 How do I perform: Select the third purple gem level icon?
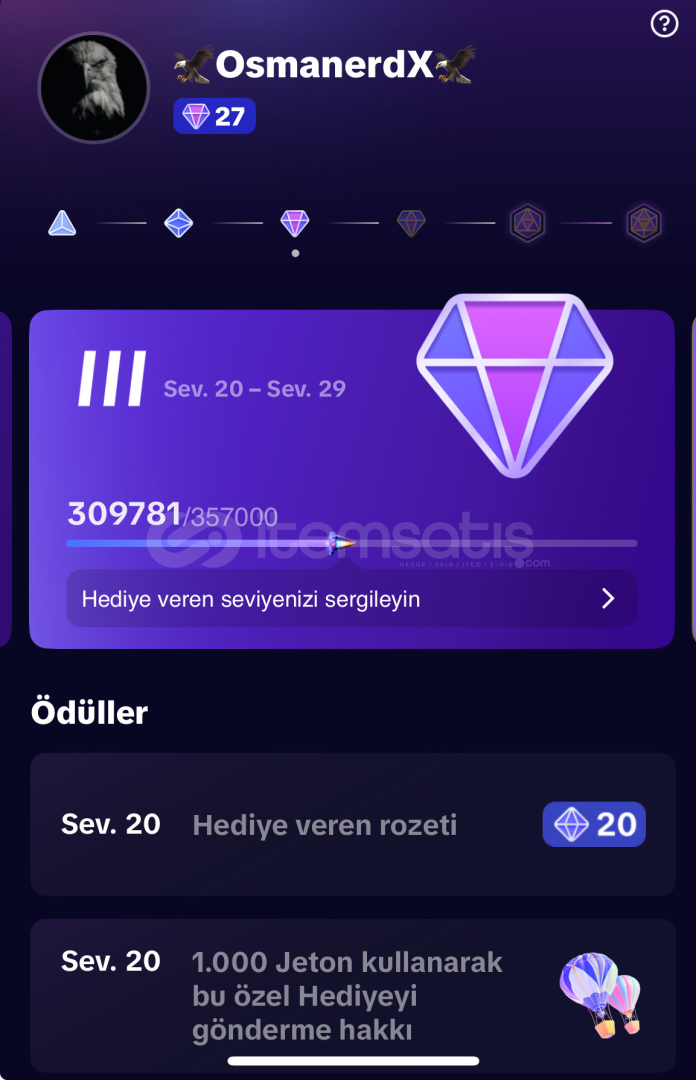coord(295,223)
